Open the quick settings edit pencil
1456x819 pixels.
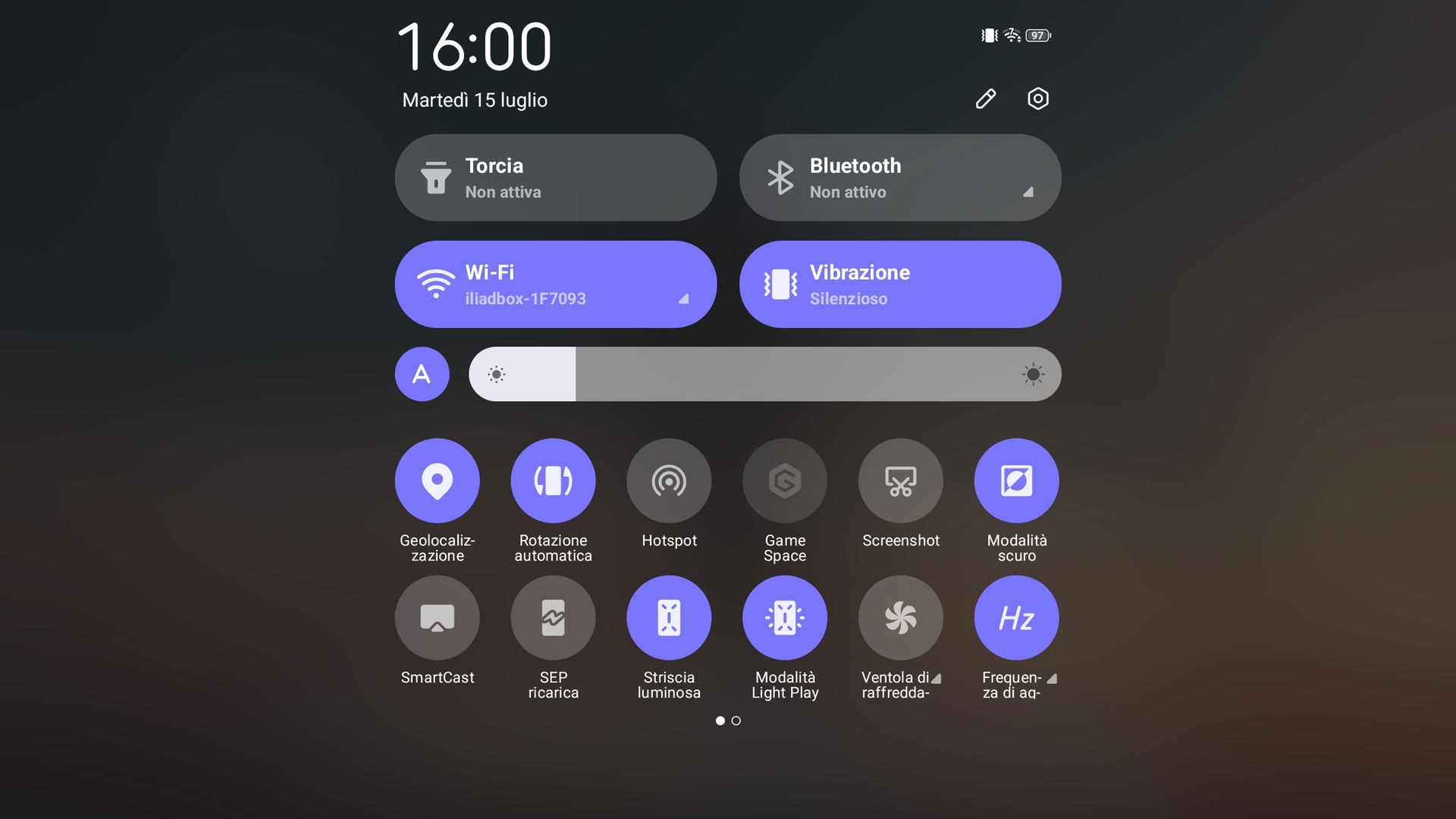coord(985,99)
